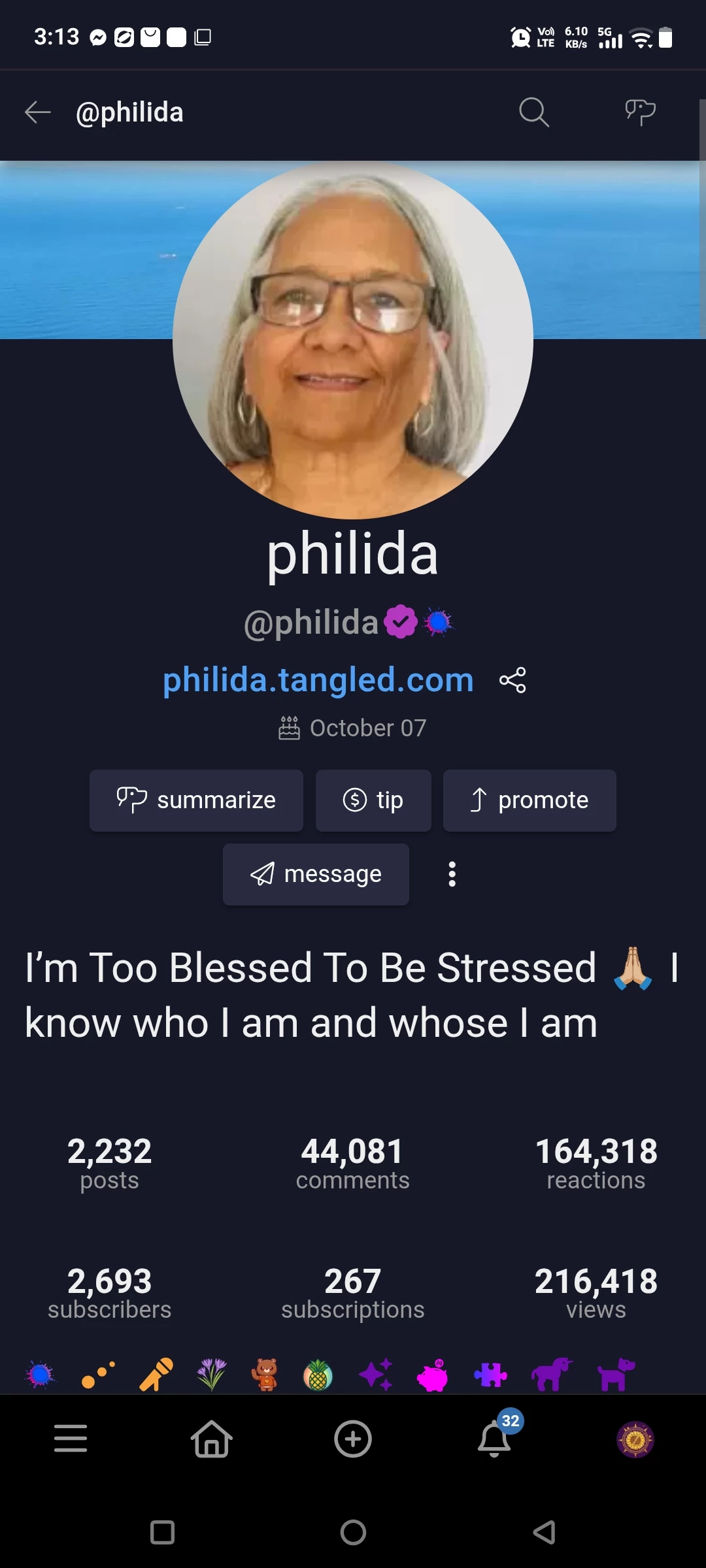Send a tip to philida
This screenshot has height=1568, width=706.
[373, 800]
